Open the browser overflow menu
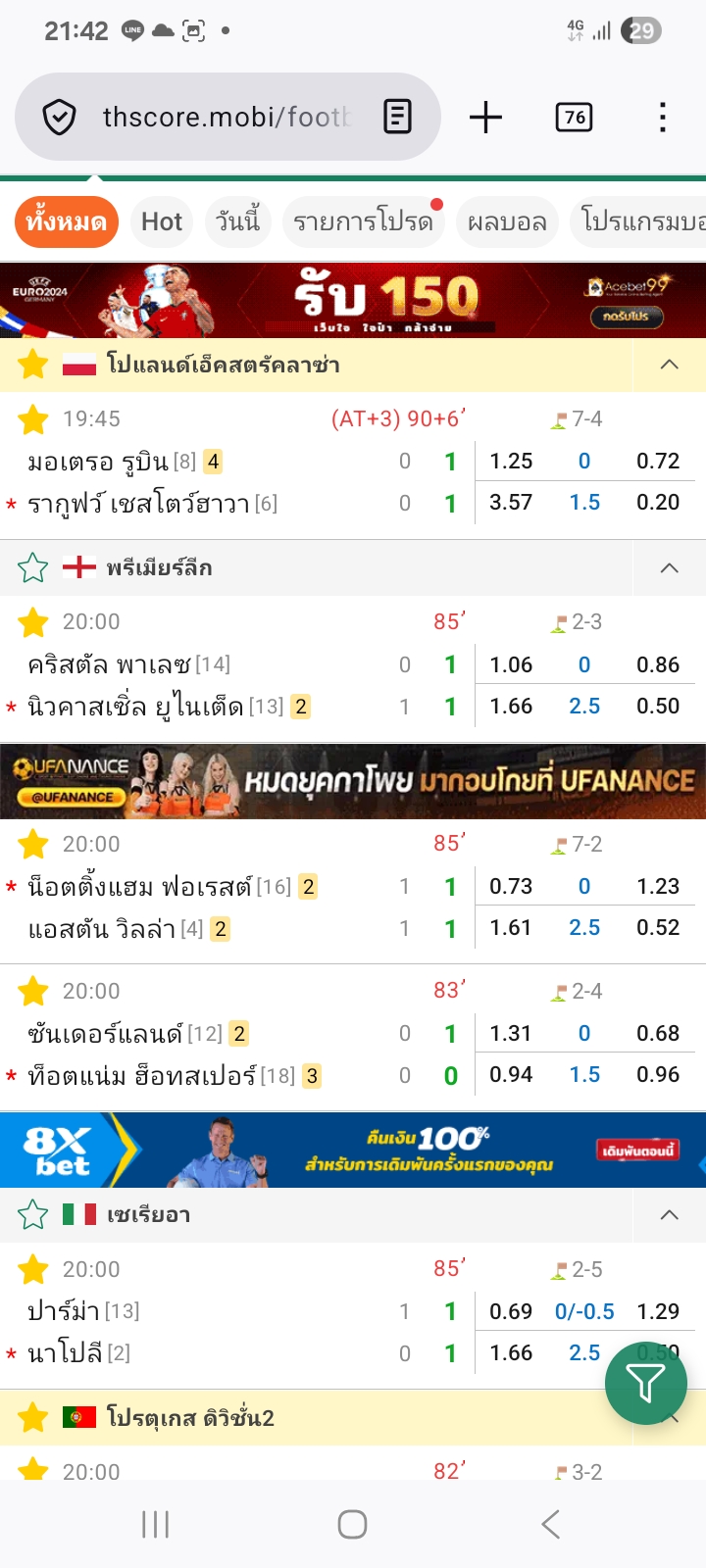Image resolution: width=706 pixels, height=1568 pixels. click(663, 118)
